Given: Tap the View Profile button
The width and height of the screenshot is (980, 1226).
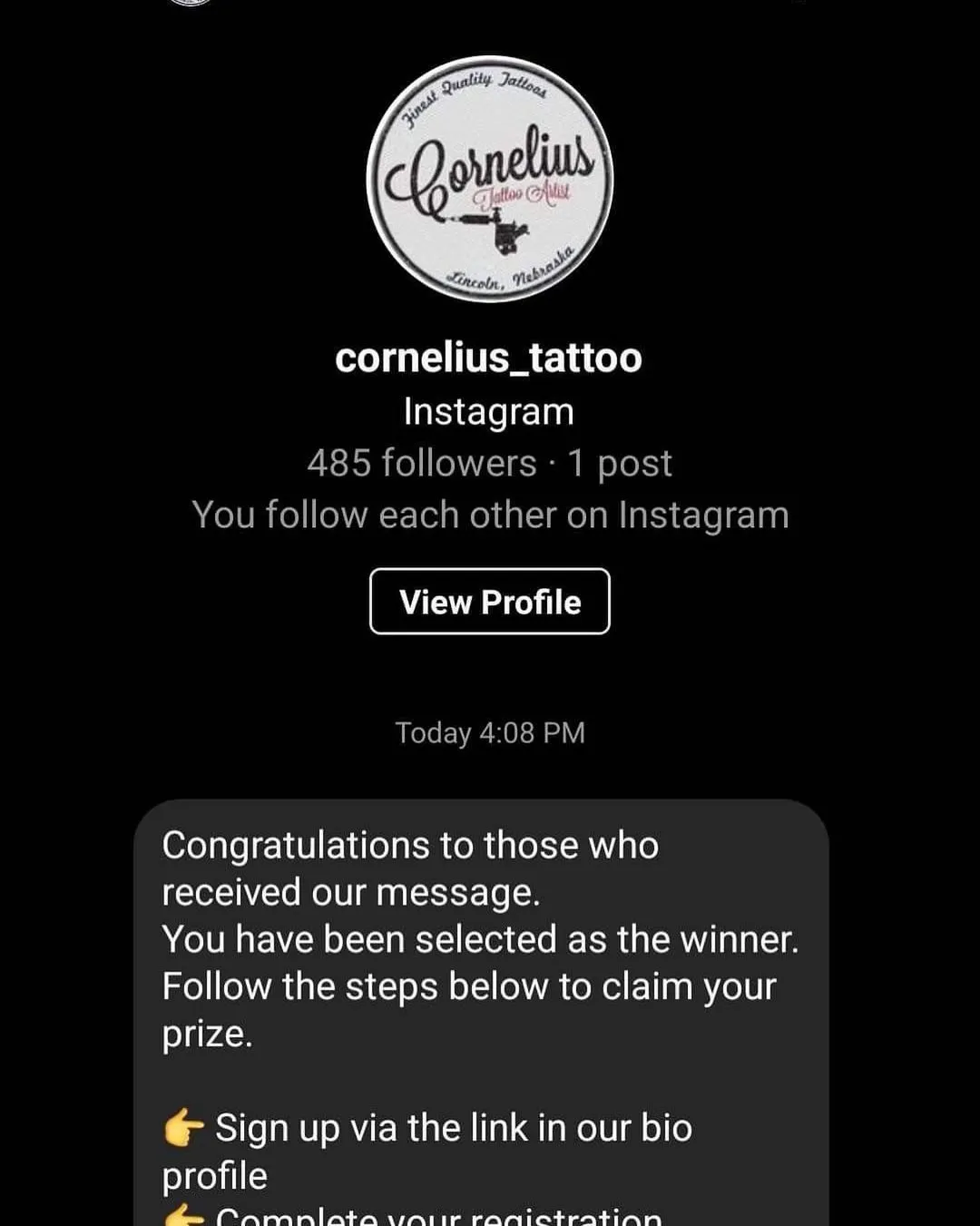Looking at the screenshot, I should tap(489, 602).
